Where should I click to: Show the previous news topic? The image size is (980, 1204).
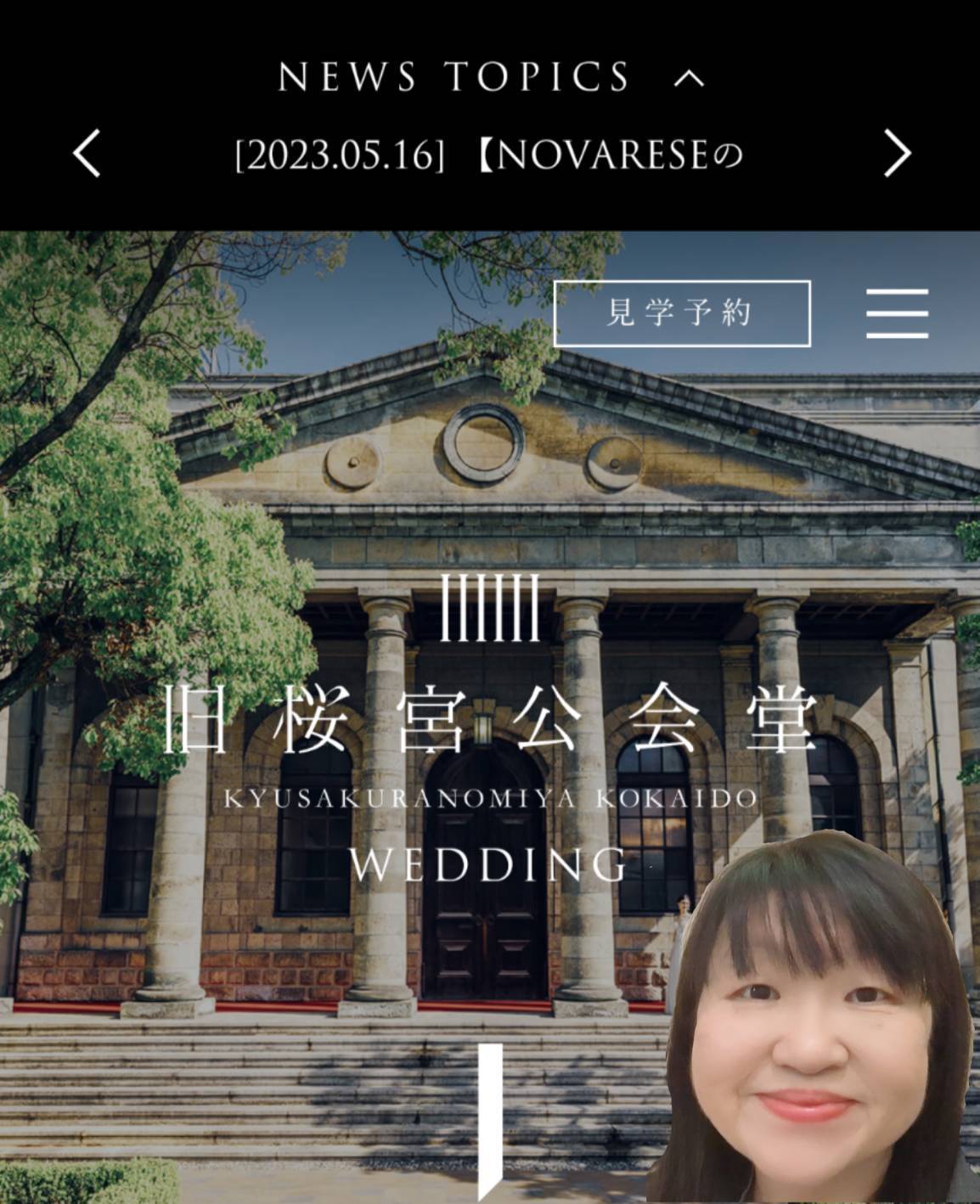point(87,154)
